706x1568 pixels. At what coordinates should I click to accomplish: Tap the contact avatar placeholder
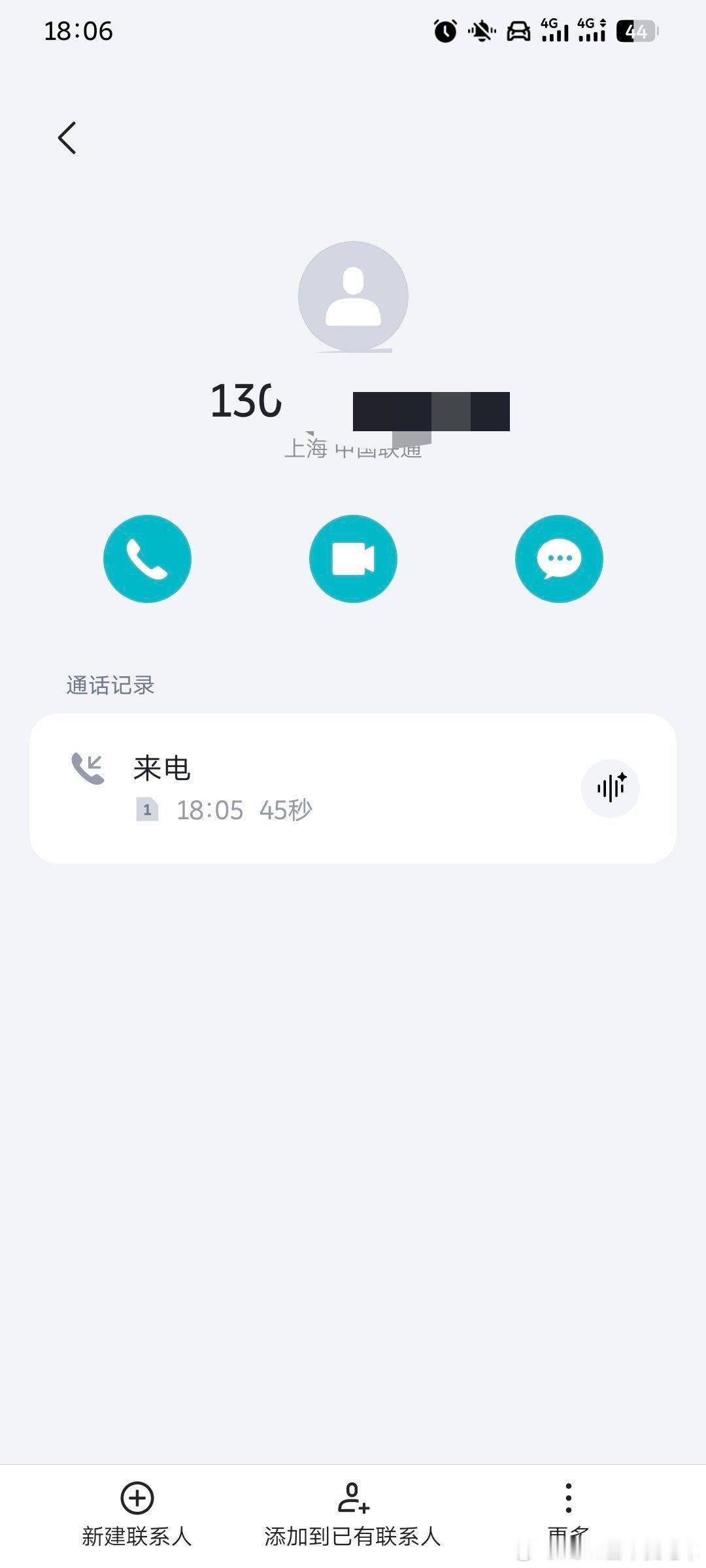353,296
